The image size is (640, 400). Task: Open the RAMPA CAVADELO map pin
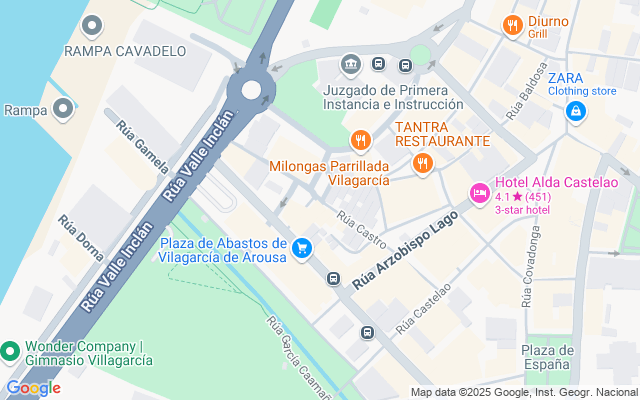[92, 27]
